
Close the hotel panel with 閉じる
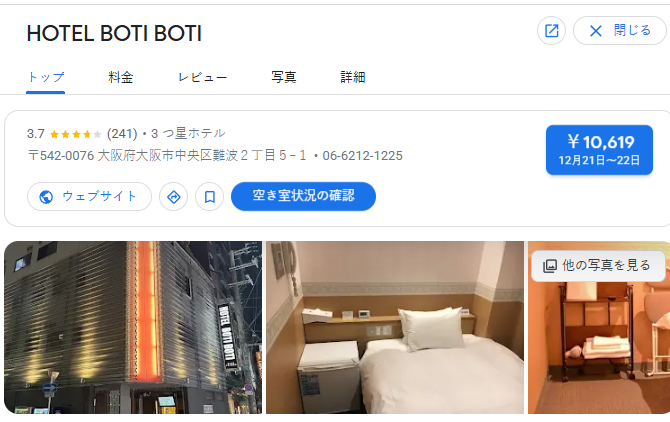[x=619, y=31]
